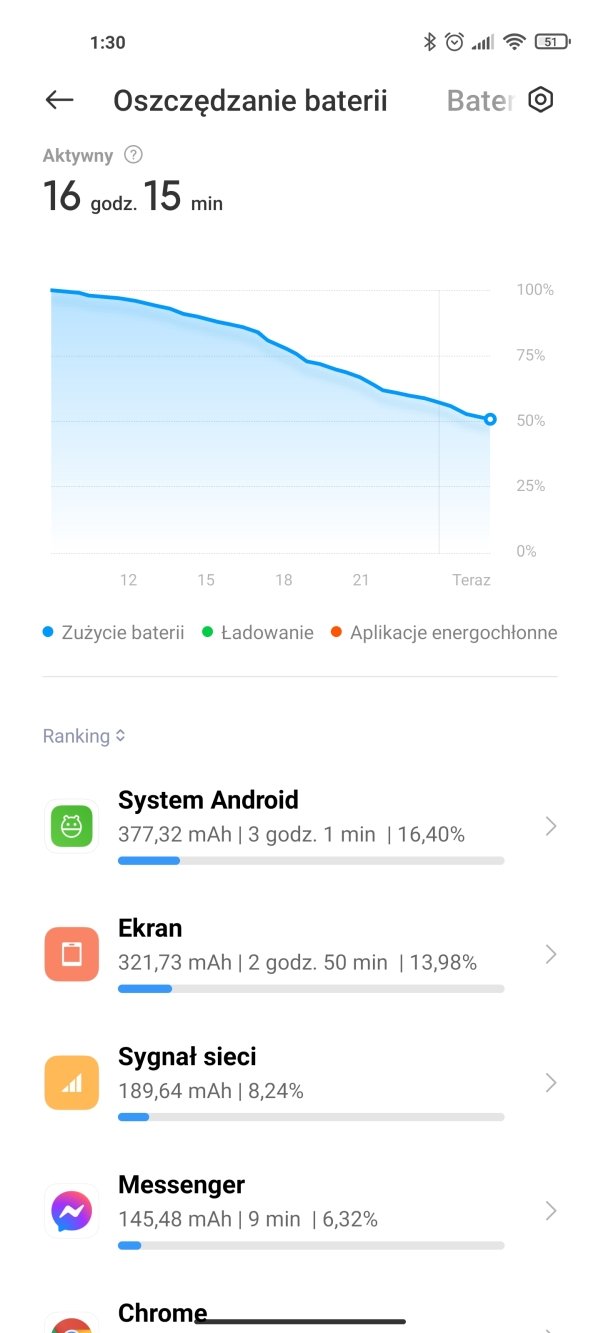Show help for Aktywny time
This screenshot has height=1333, width=600.
(x=133, y=155)
